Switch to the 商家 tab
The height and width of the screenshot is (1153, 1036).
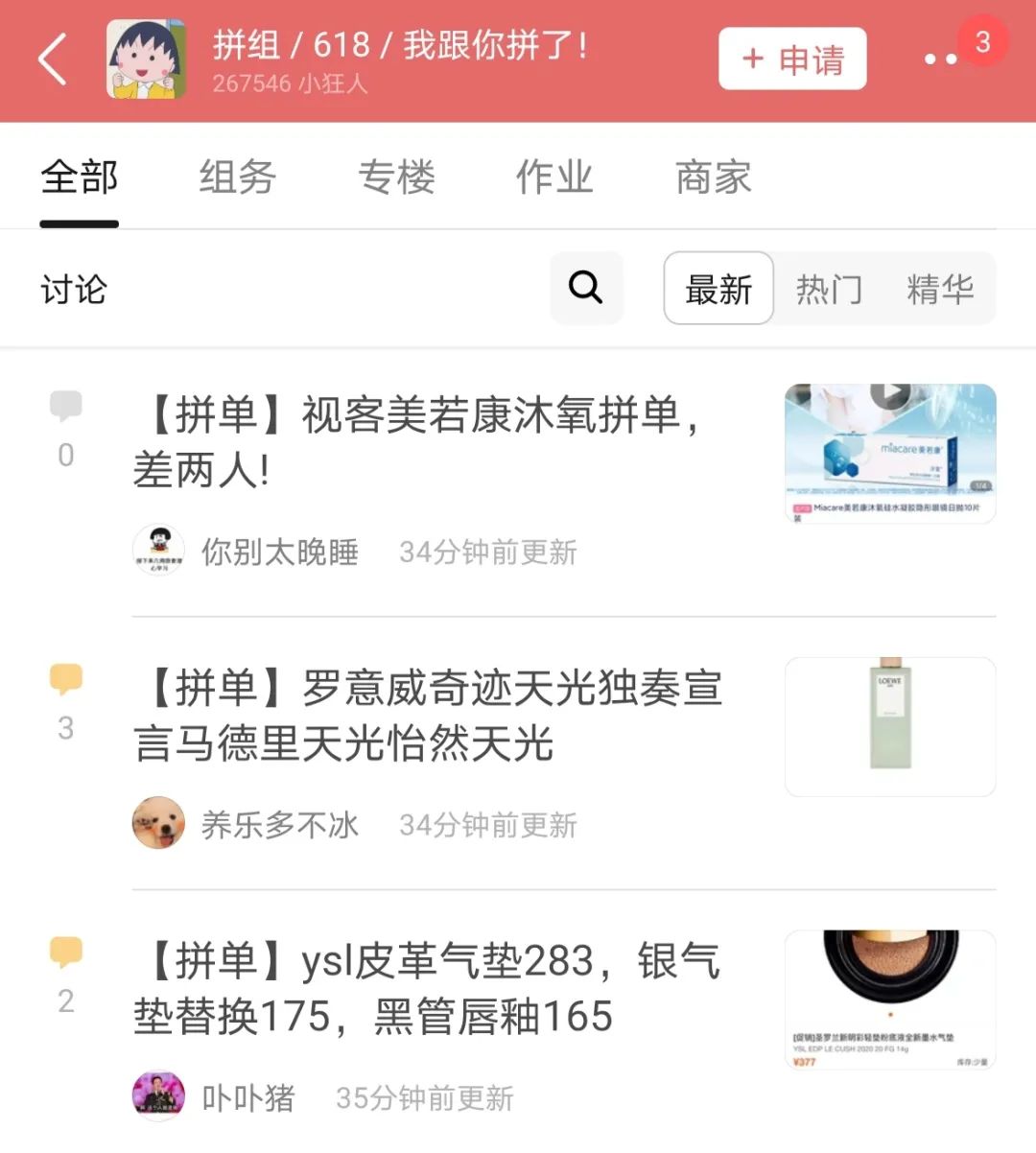pos(713,177)
